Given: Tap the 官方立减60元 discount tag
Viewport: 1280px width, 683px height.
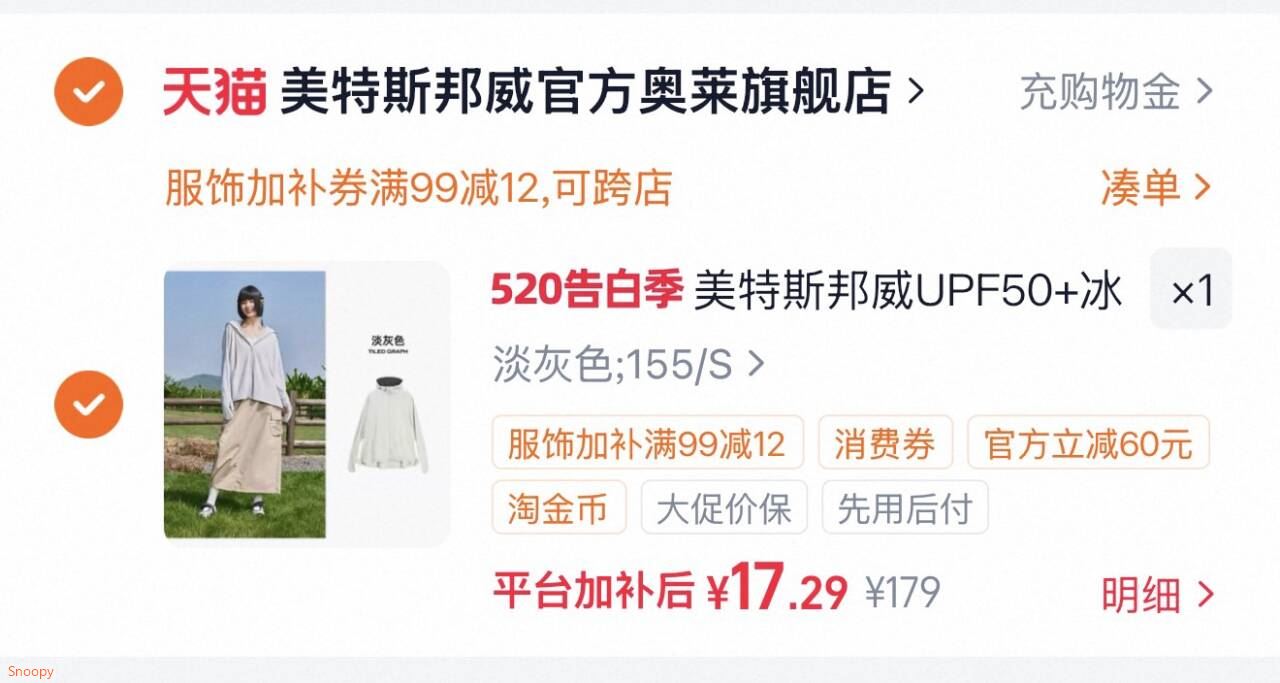Looking at the screenshot, I should coord(1088,442).
